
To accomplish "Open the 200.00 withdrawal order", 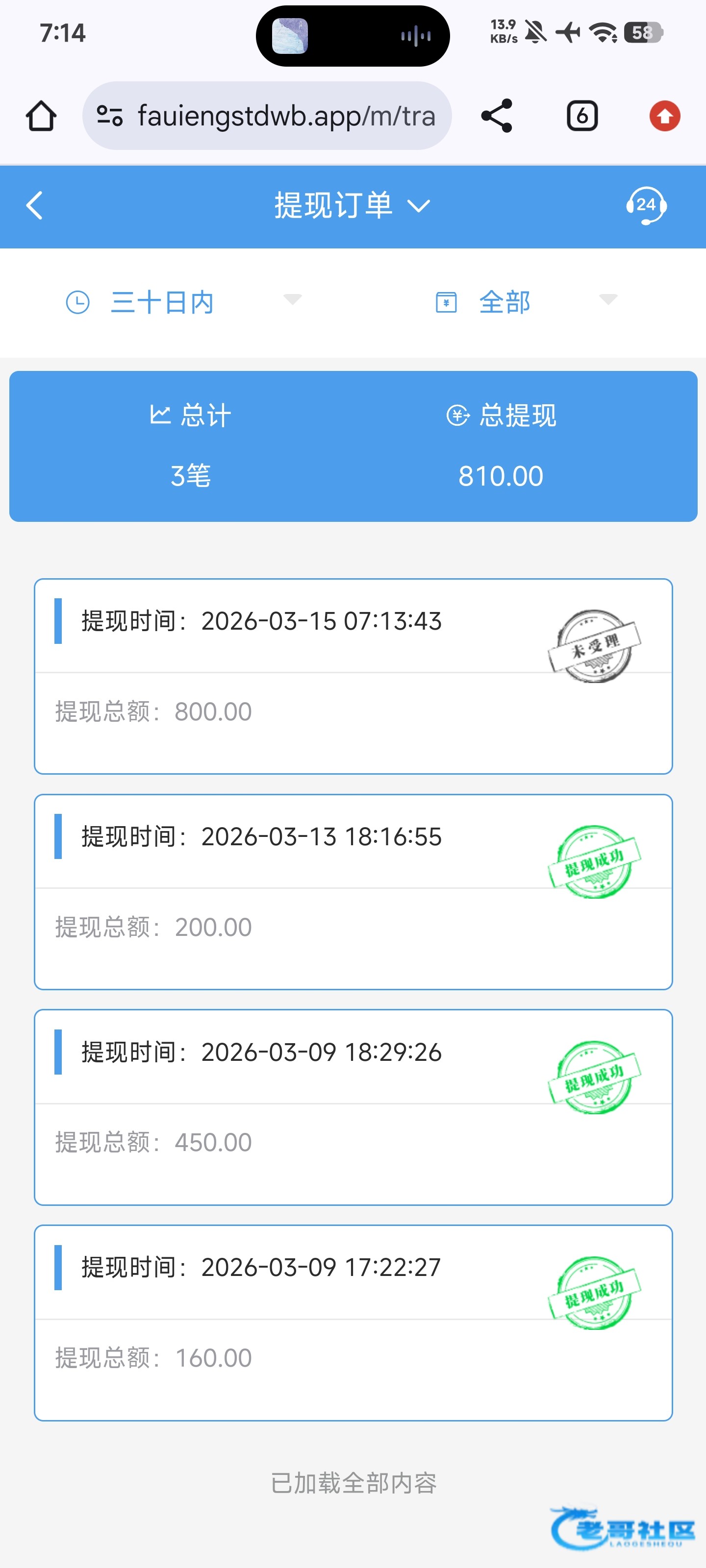I will tap(353, 892).
